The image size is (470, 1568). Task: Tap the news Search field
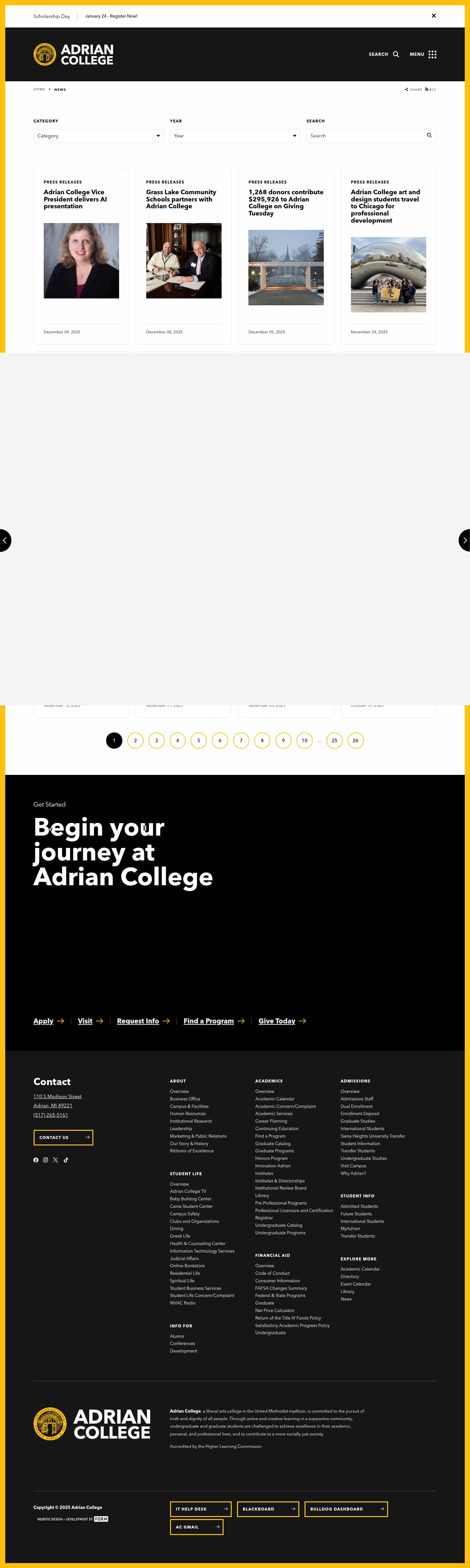coord(365,136)
